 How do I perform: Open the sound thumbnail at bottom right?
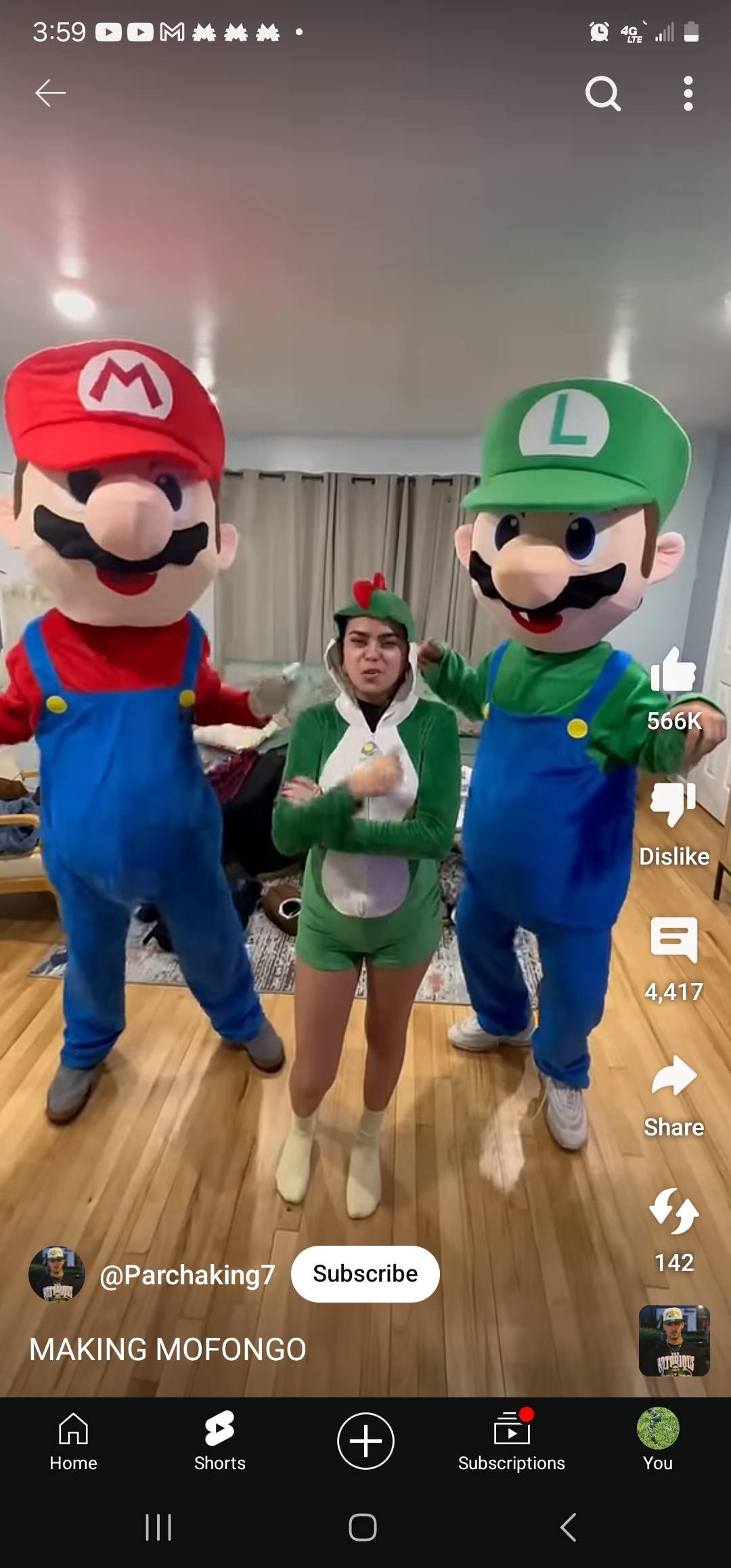674,1341
